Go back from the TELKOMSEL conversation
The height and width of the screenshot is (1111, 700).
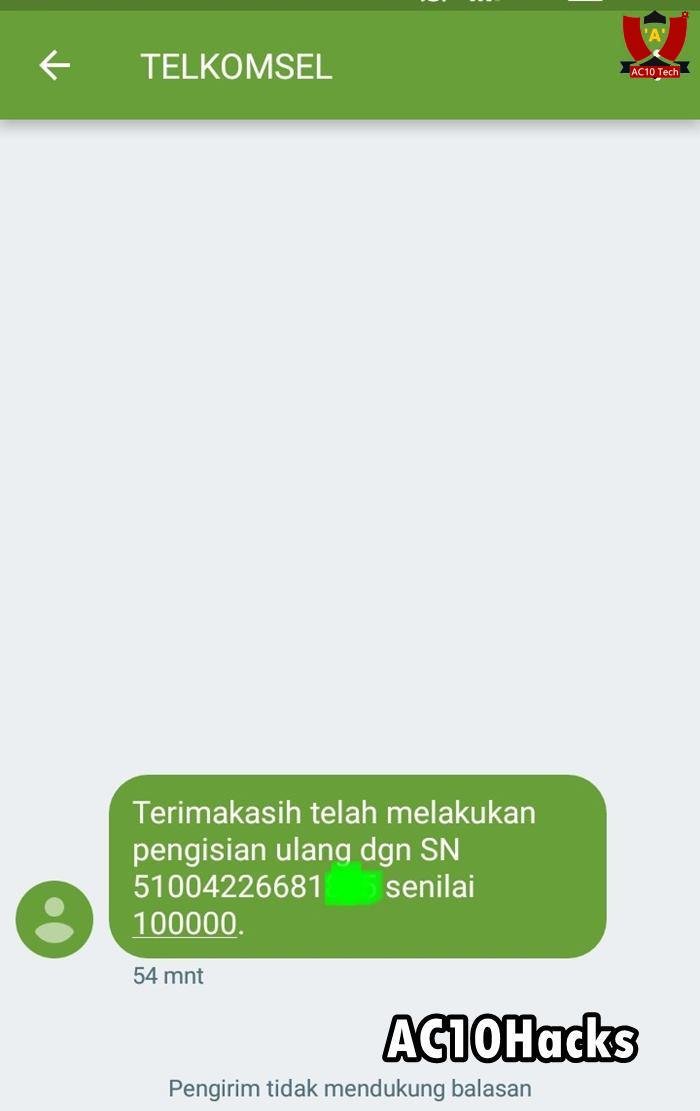coord(54,66)
